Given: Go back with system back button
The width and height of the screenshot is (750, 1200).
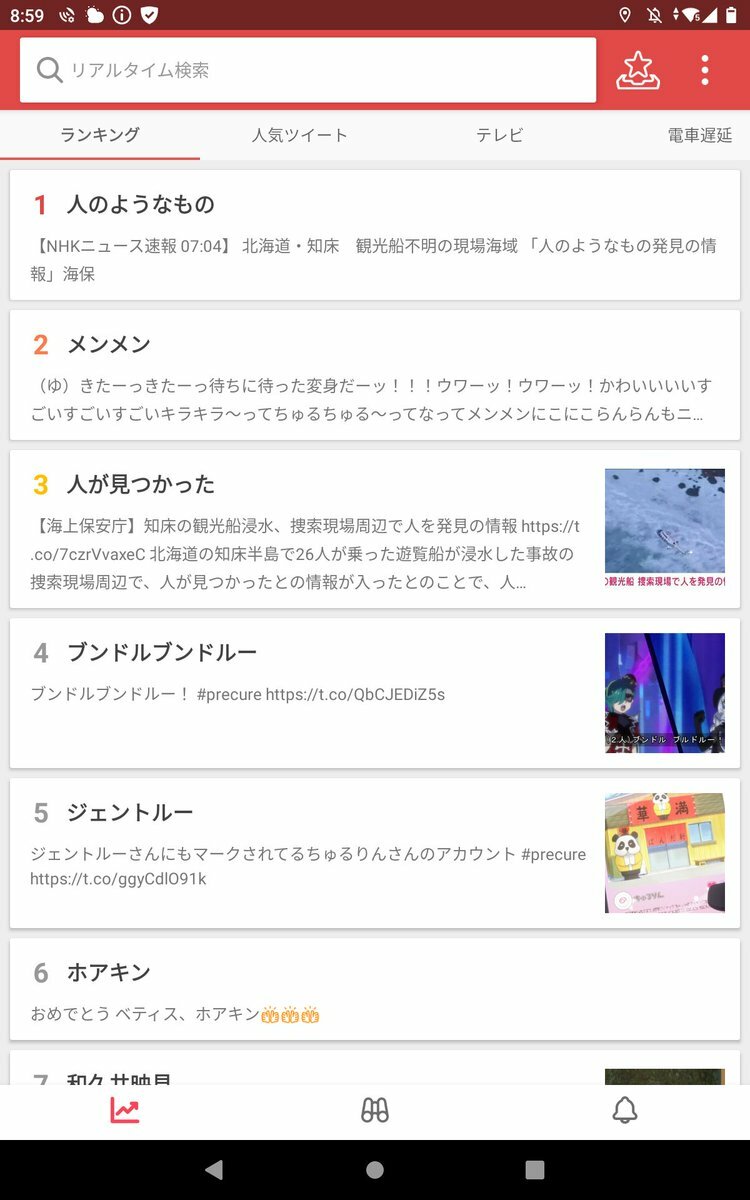Looking at the screenshot, I should (x=214, y=1169).
